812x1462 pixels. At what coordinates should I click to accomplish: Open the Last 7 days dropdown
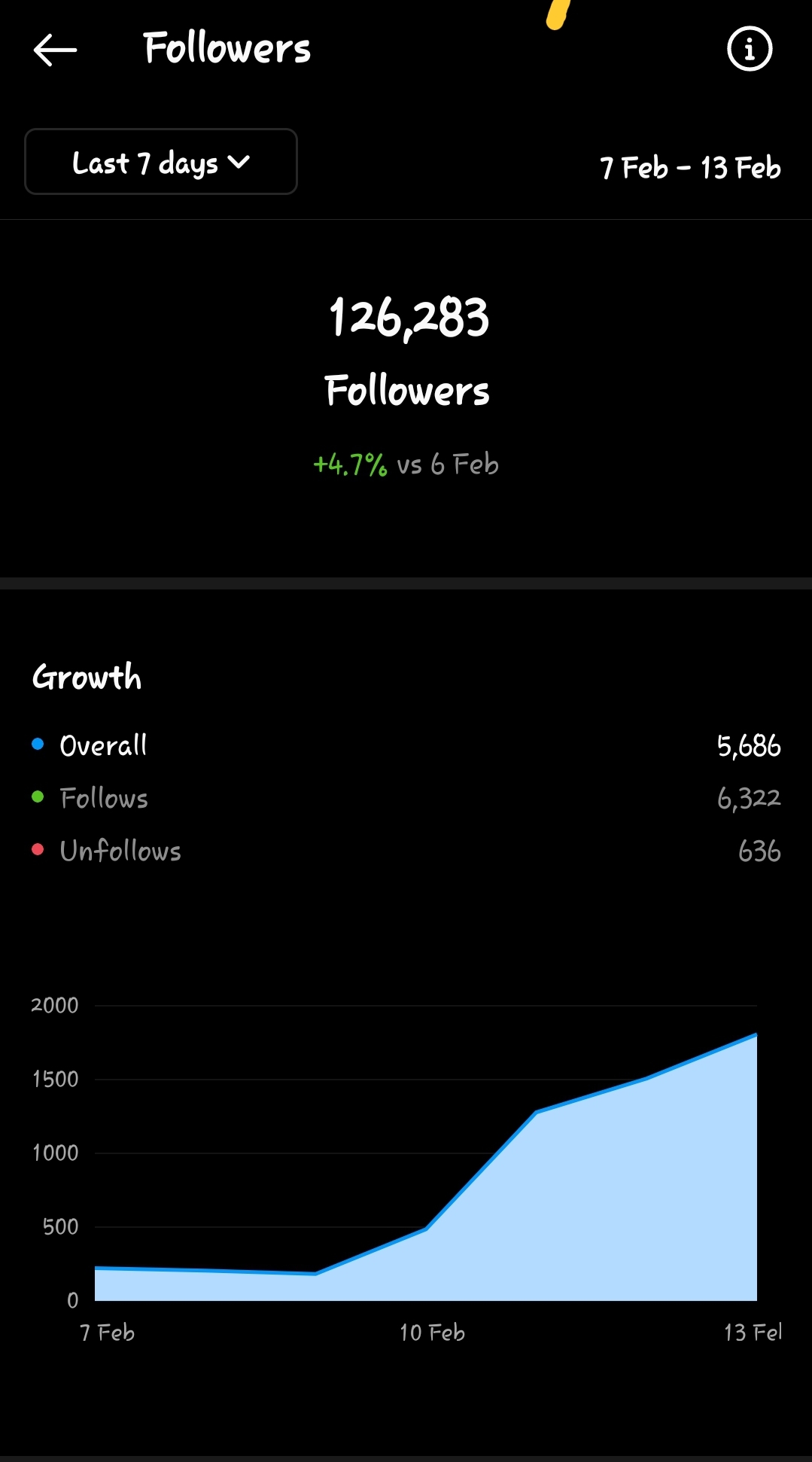click(161, 162)
